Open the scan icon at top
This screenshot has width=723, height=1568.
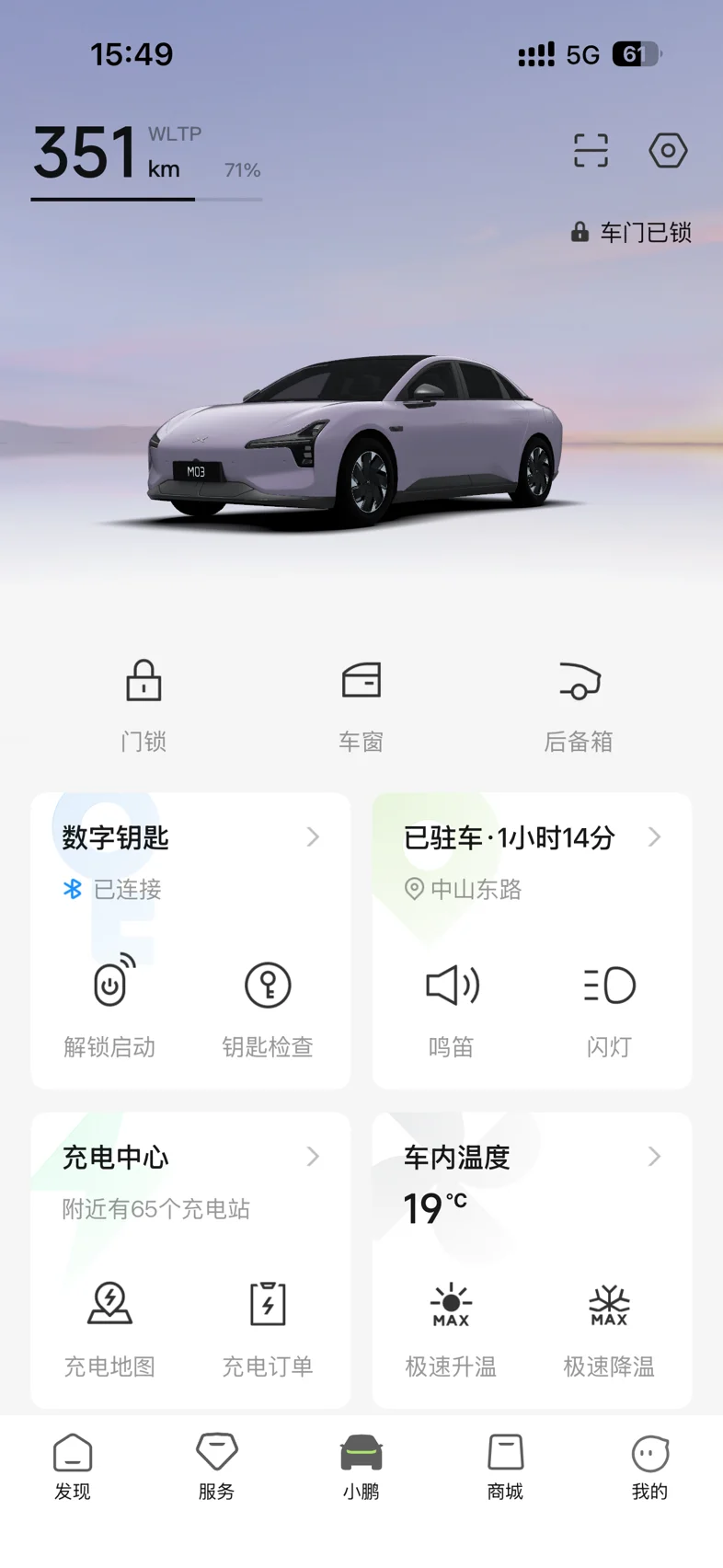tap(591, 150)
